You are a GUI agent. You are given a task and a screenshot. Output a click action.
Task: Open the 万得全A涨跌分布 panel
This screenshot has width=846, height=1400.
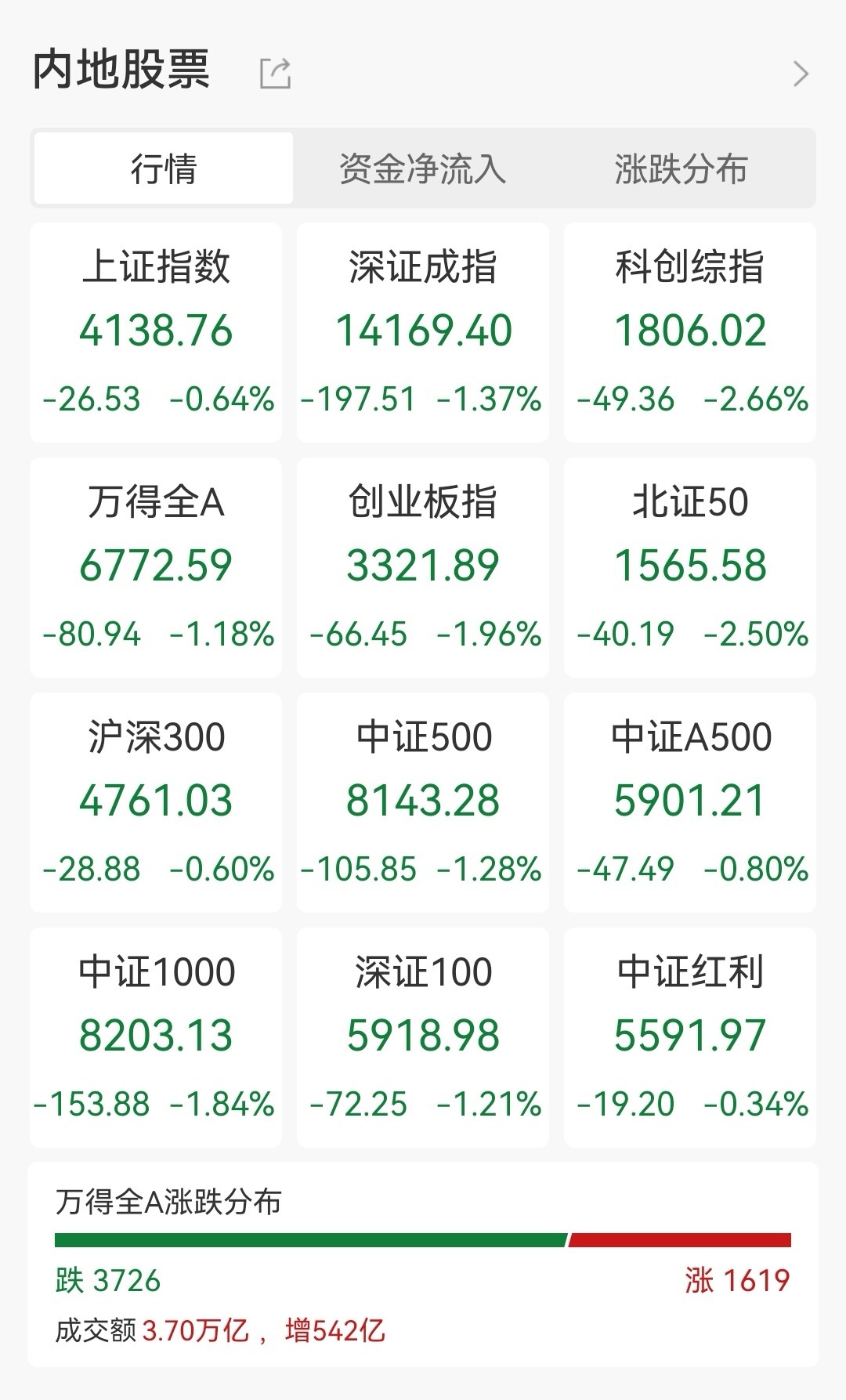(423, 1264)
